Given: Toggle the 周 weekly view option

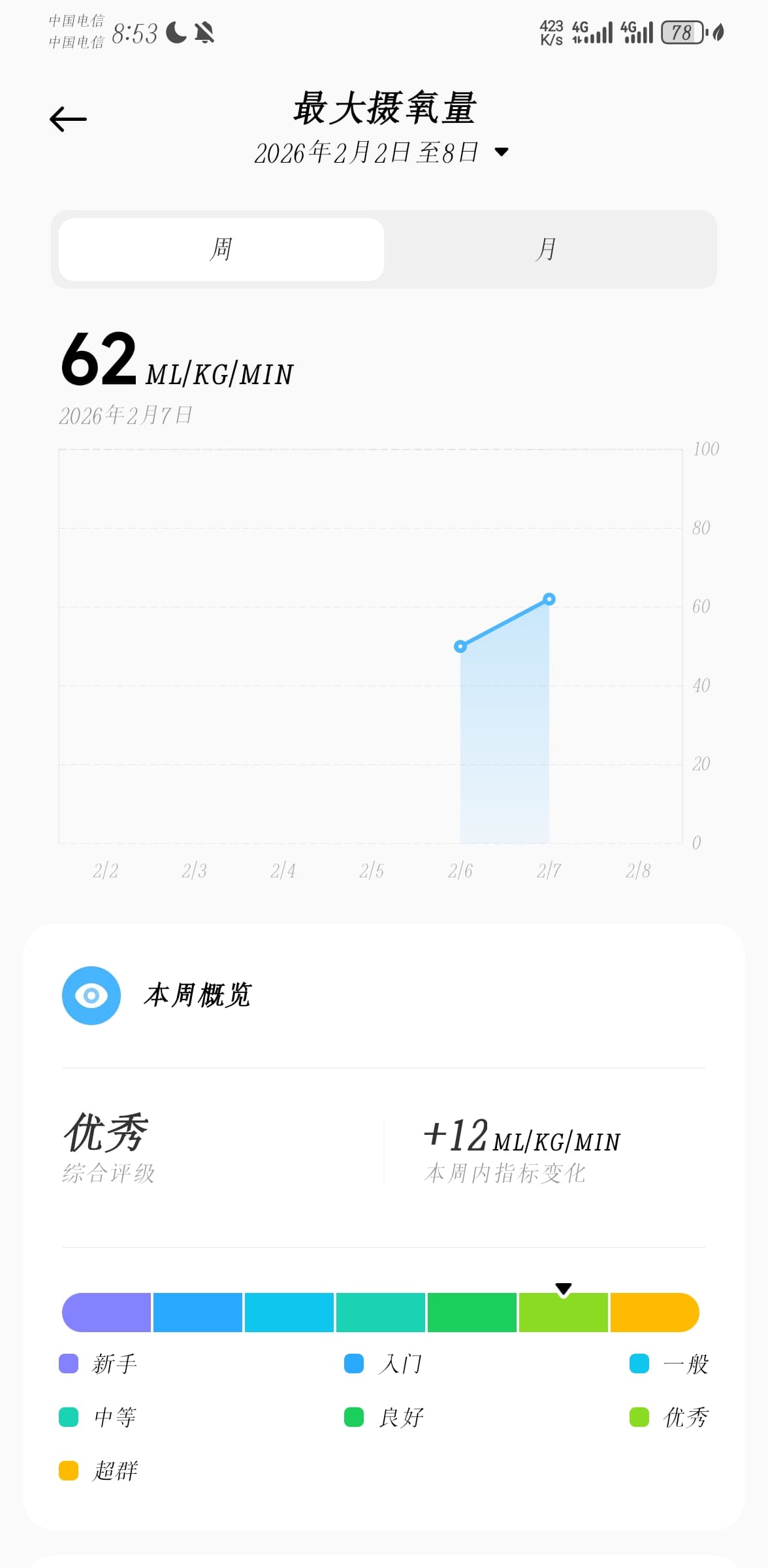Looking at the screenshot, I should [x=219, y=249].
